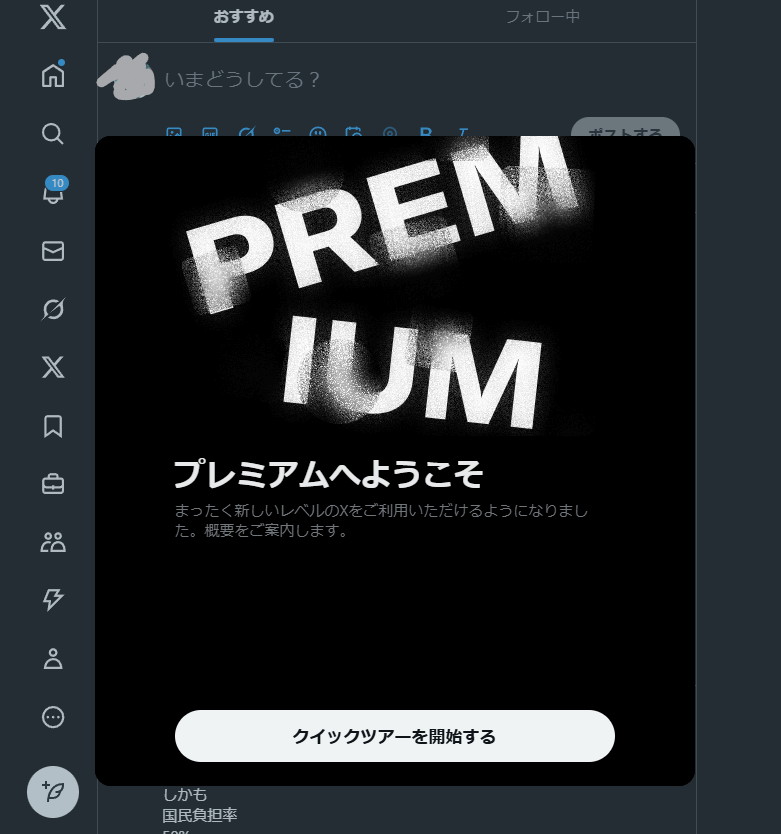This screenshot has width=781, height=834.
Task: Open bookmarks in the sidebar
Action: coord(53,426)
